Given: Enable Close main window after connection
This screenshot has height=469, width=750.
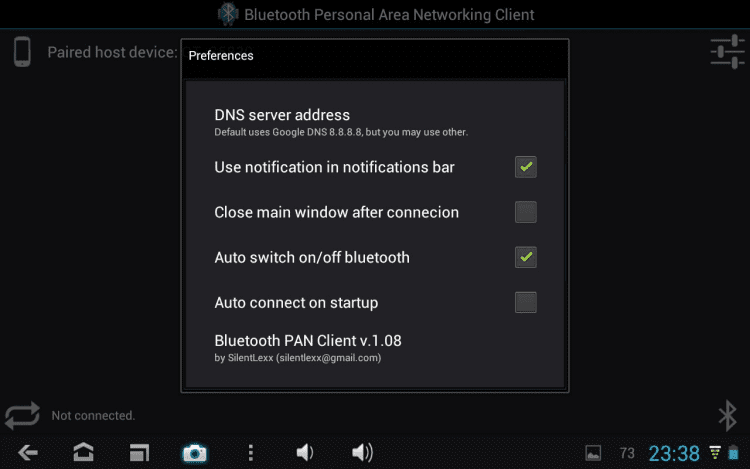Looking at the screenshot, I should 526,212.
